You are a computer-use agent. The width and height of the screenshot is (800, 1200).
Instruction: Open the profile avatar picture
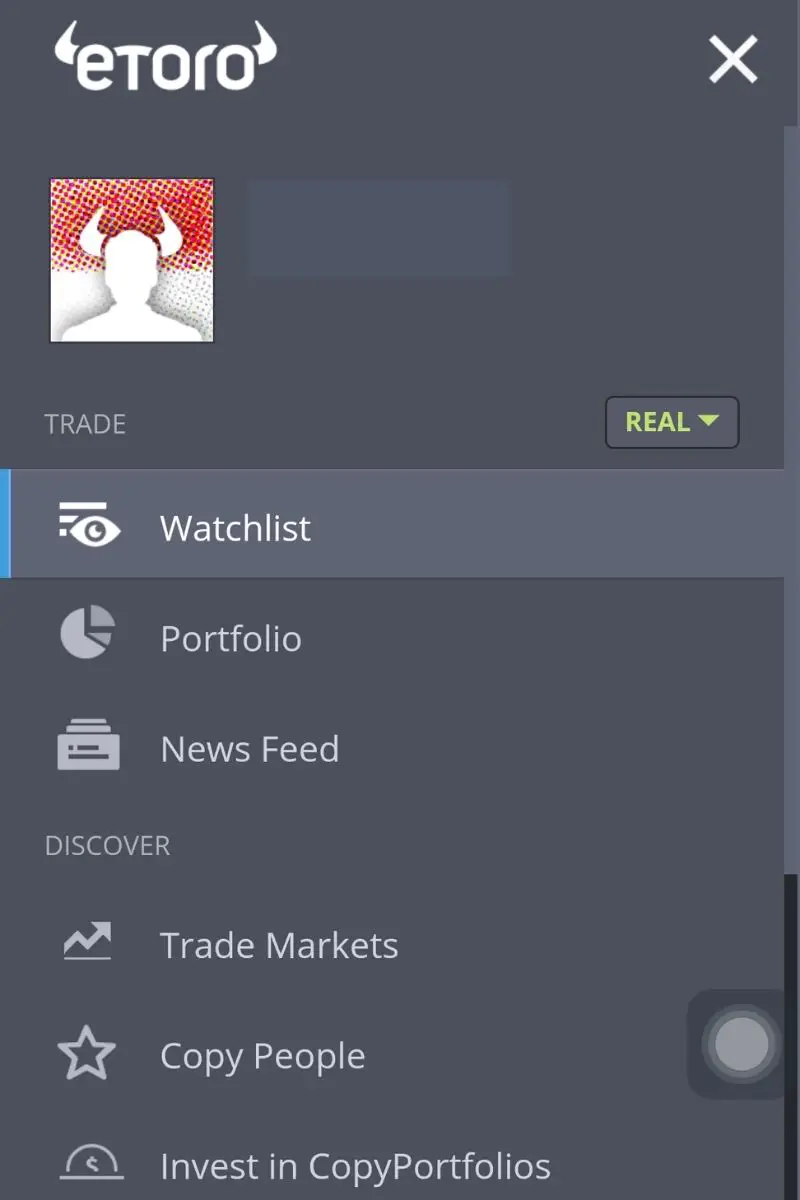click(132, 261)
